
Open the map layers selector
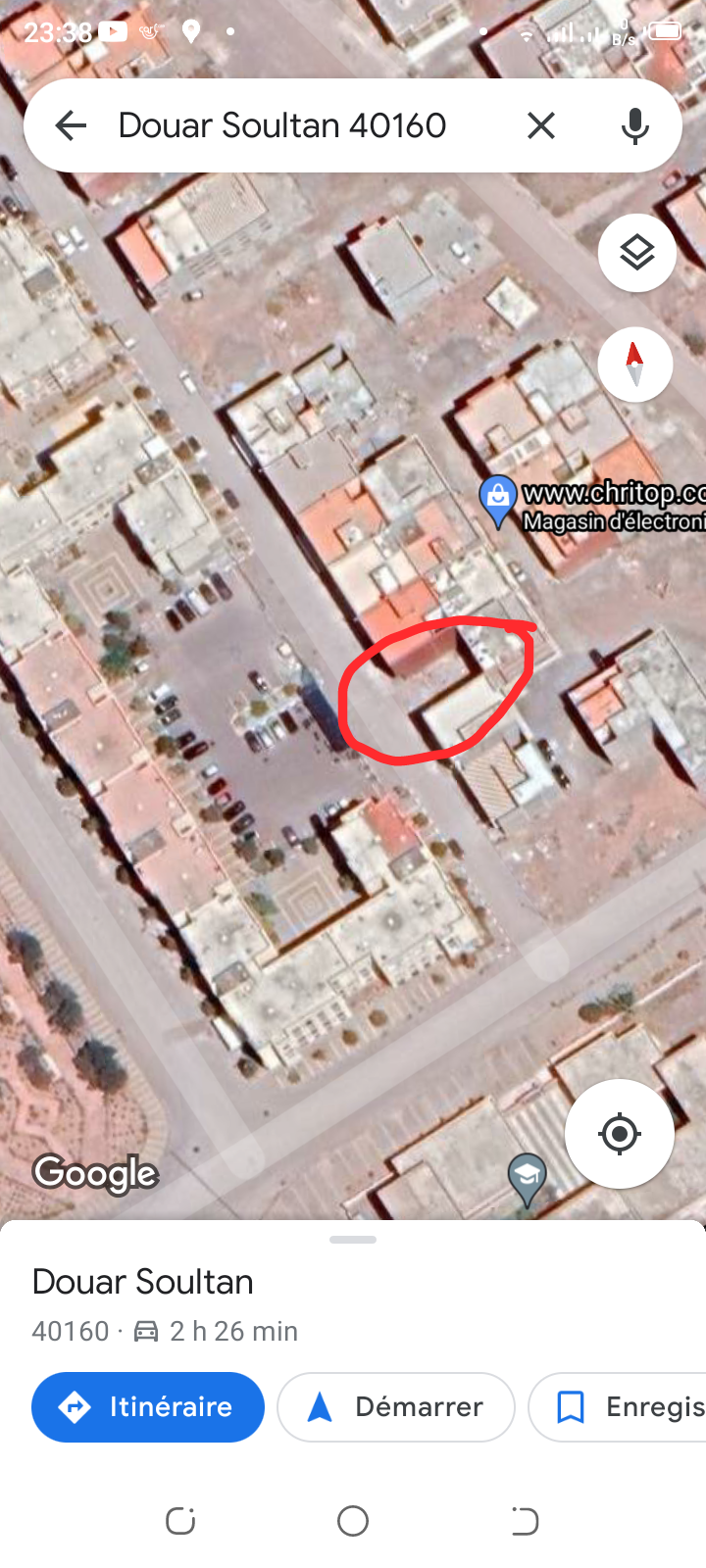coord(636,253)
